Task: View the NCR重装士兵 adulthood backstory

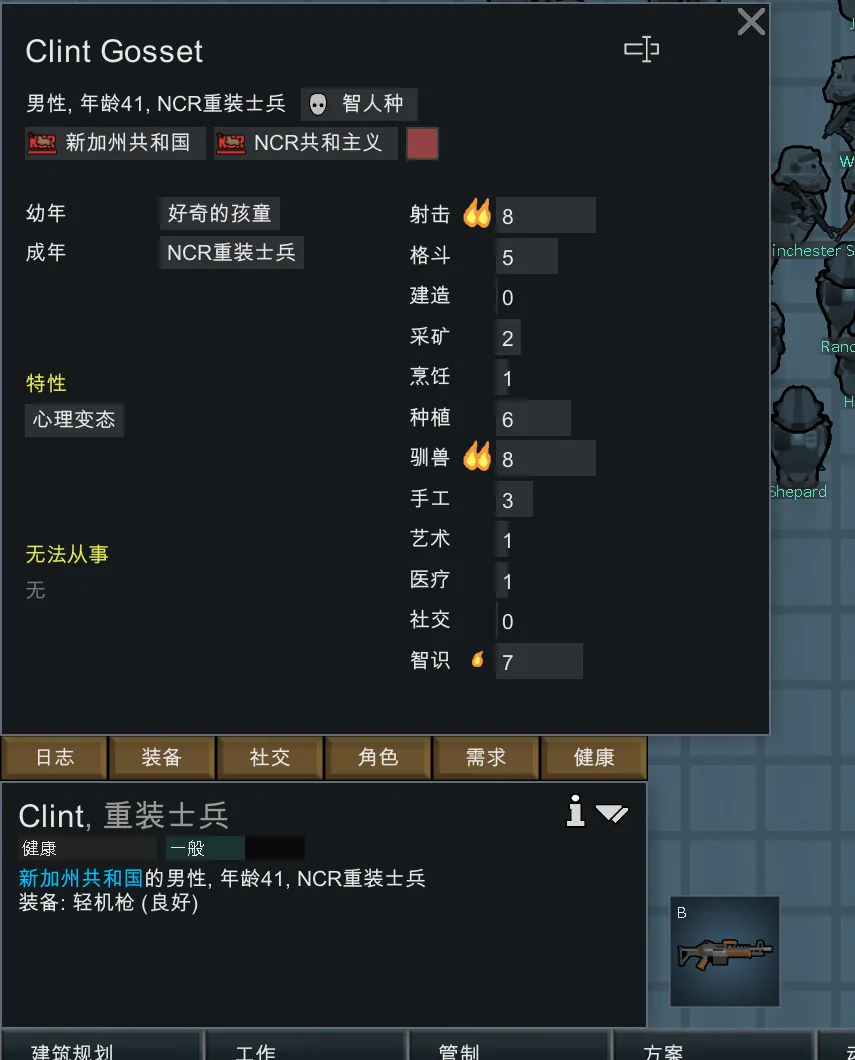Action: pyautogui.click(x=231, y=252)
